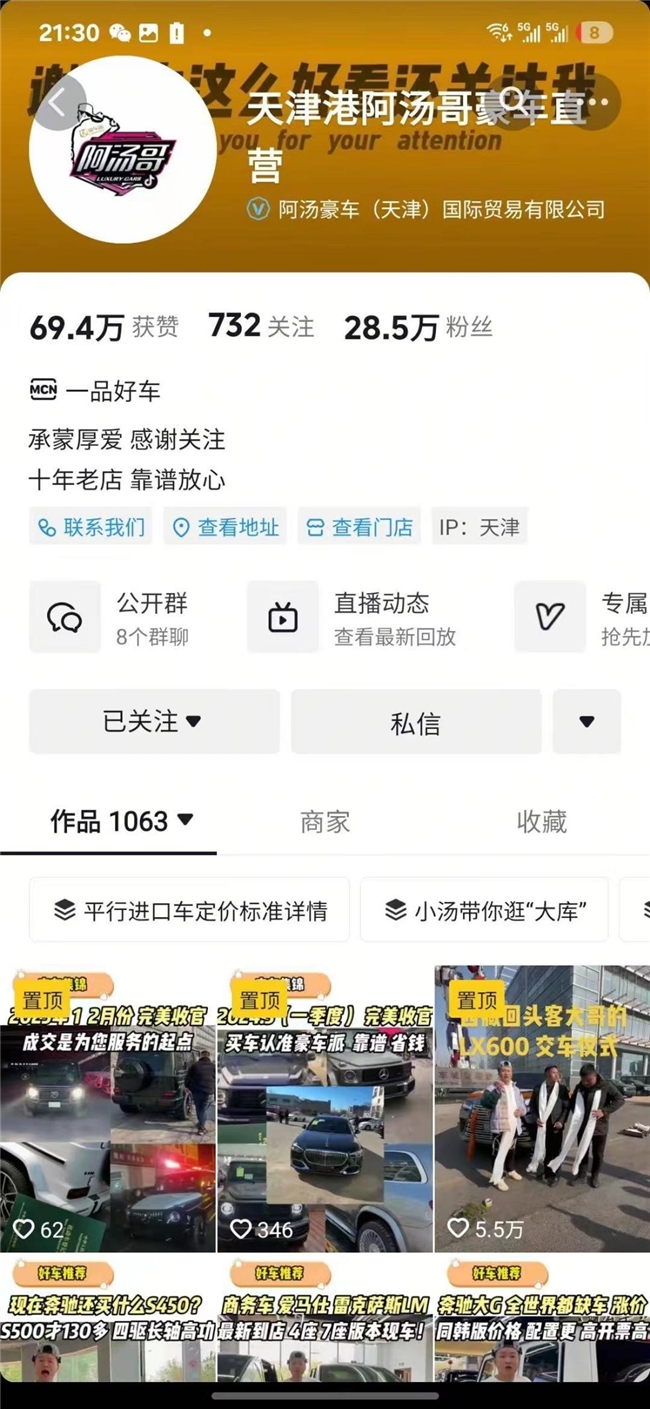This screenshot has height=1409, width=650.
Task: Send a 私信 private message
Action: 415,722
